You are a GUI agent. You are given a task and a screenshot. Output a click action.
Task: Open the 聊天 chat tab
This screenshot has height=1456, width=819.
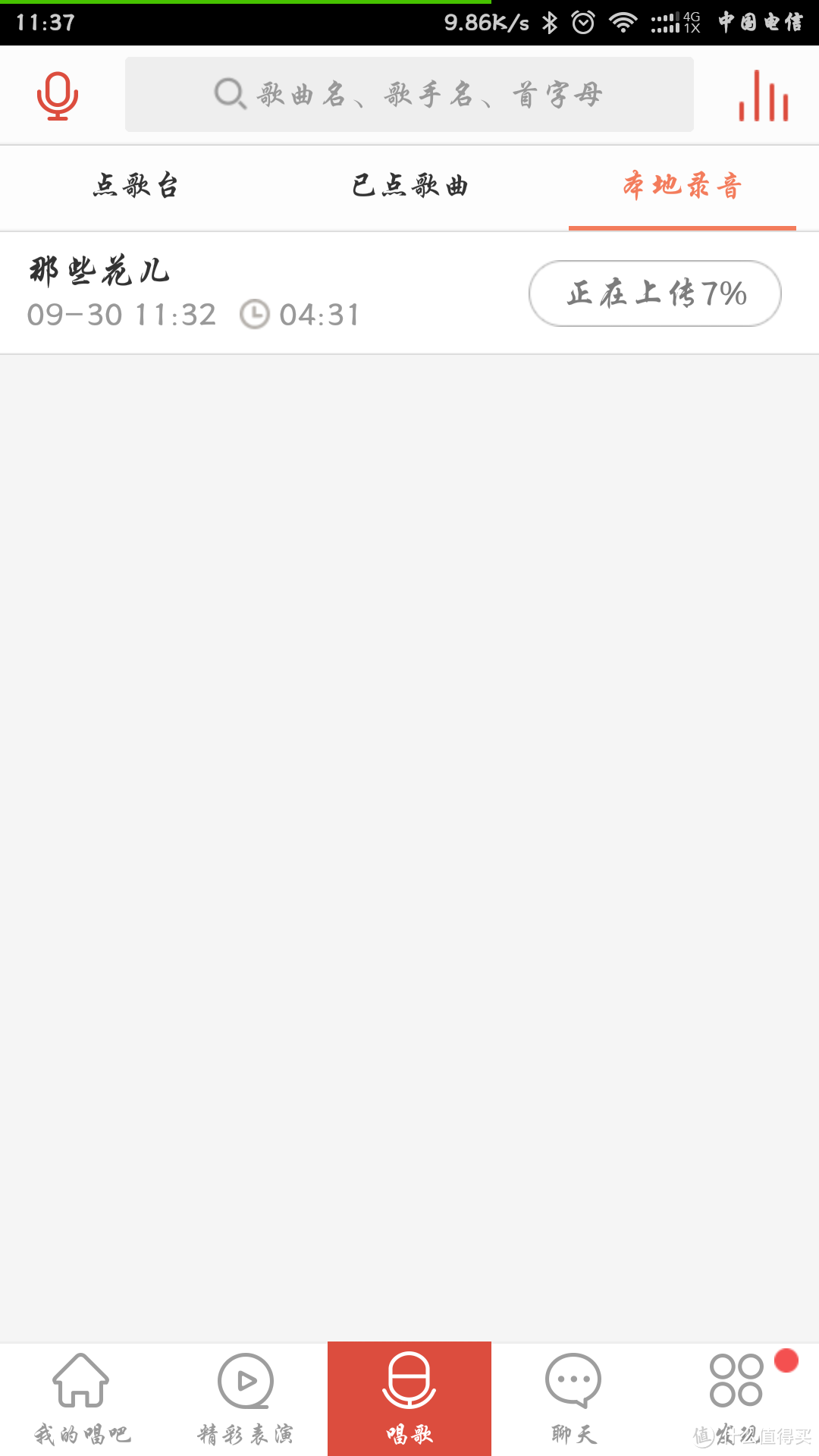coord(573,1399)
